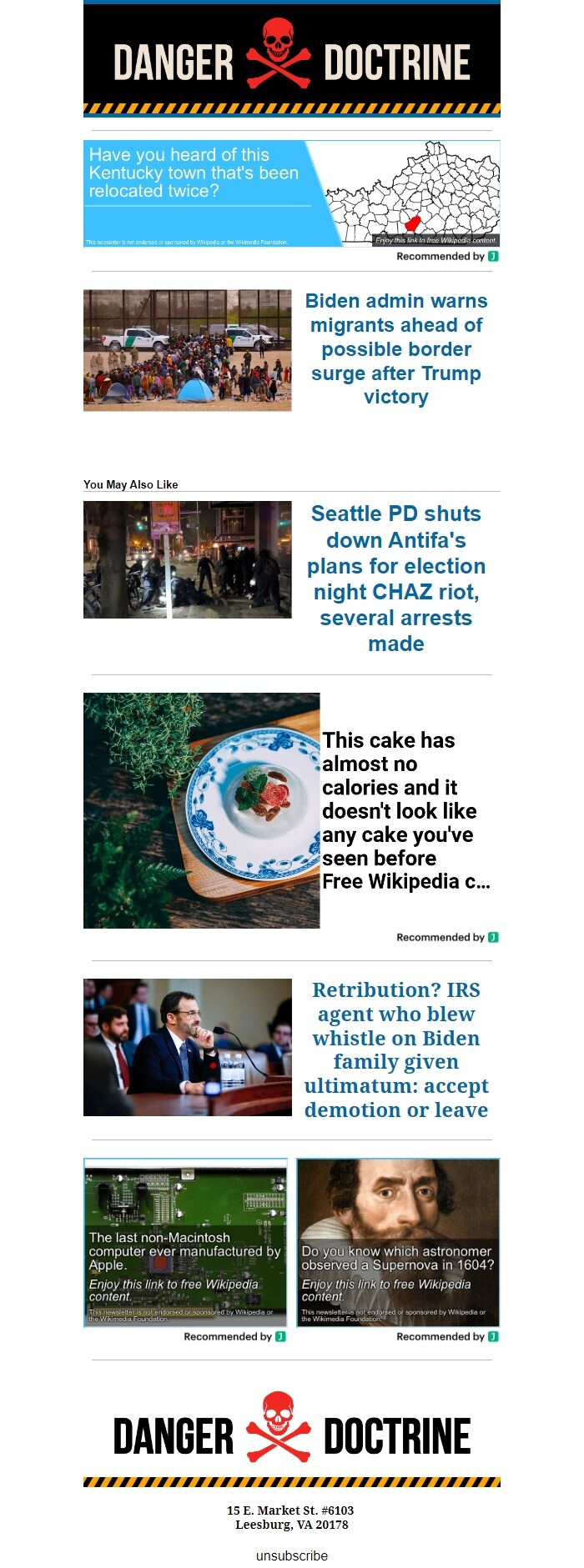The width and height of the screenshot is (584, 1568).
Task: Read Biden admin warns migrants headline
Action: point(395,348)
